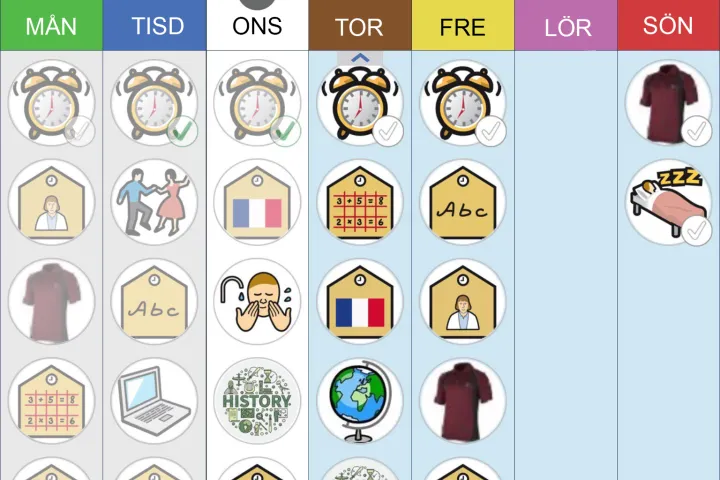The height and width of the screenshot is (480, 720).
Task: Open the alarm clock activity on Monday
Action: (51, 103)
